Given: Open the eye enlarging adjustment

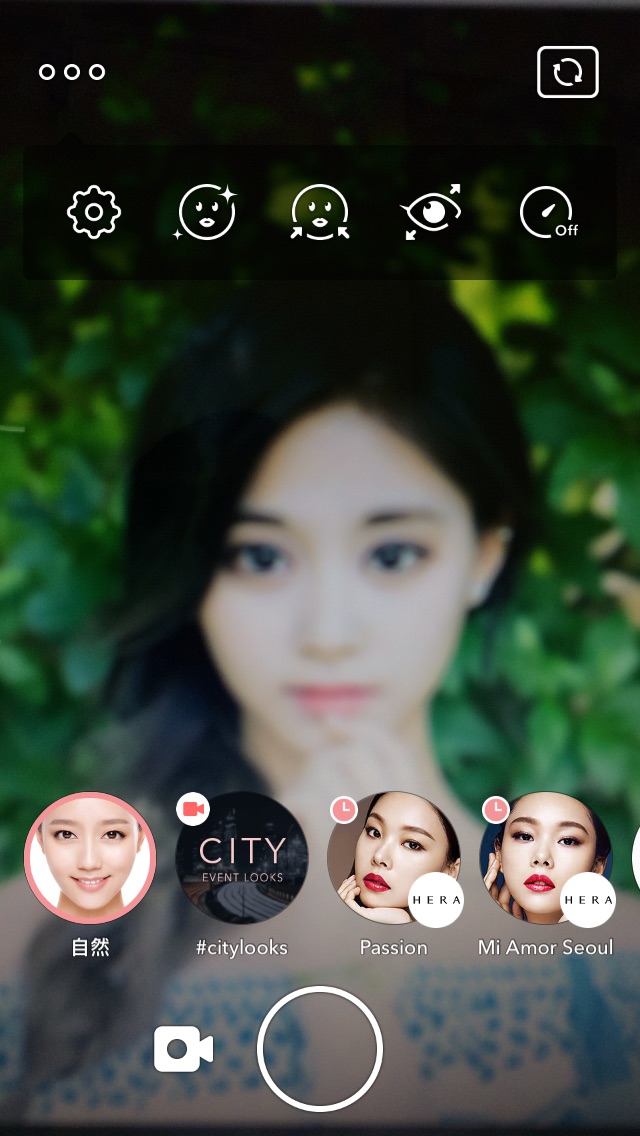Looking at the screenshot, I should click(x=432, y=212).
